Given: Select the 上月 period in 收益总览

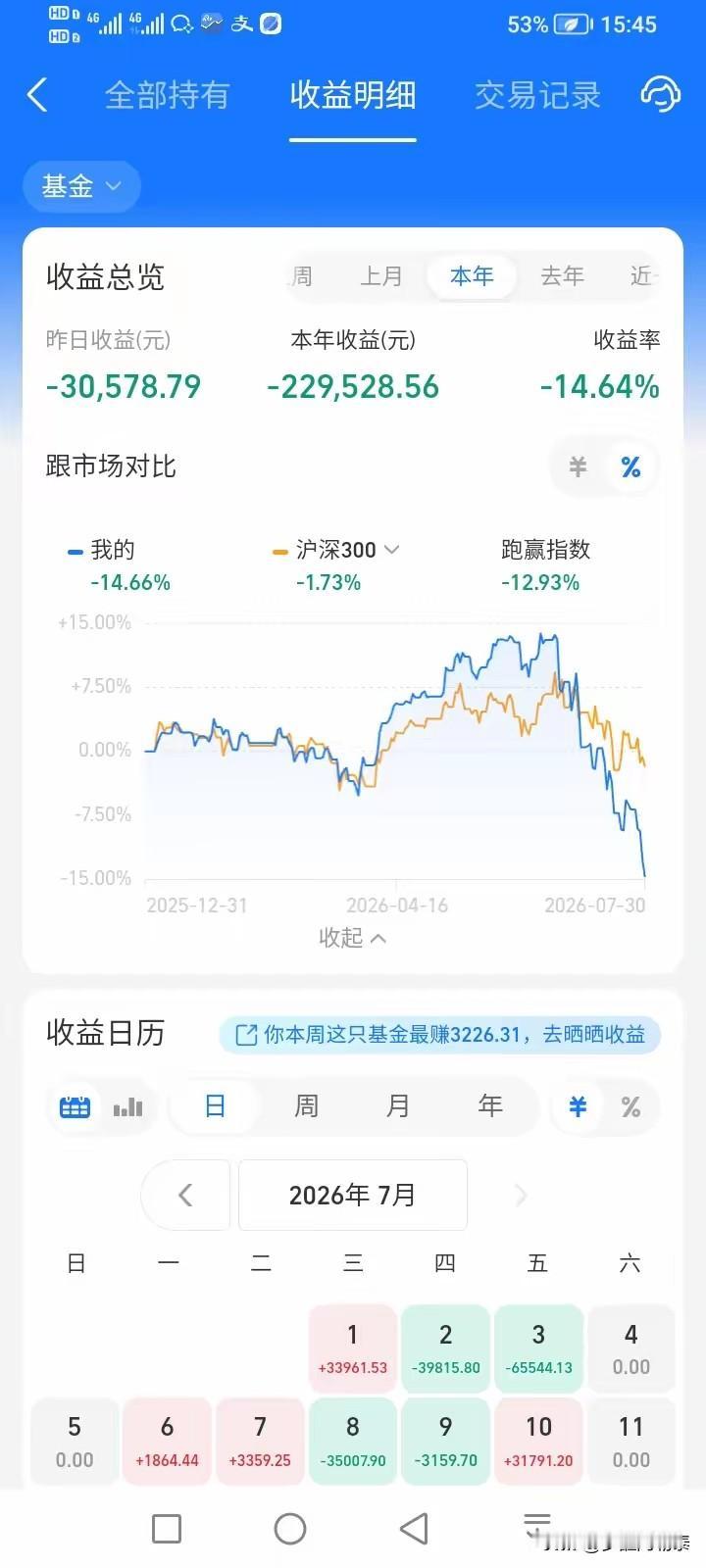Looking at the screenshot, I should point(381,276).
